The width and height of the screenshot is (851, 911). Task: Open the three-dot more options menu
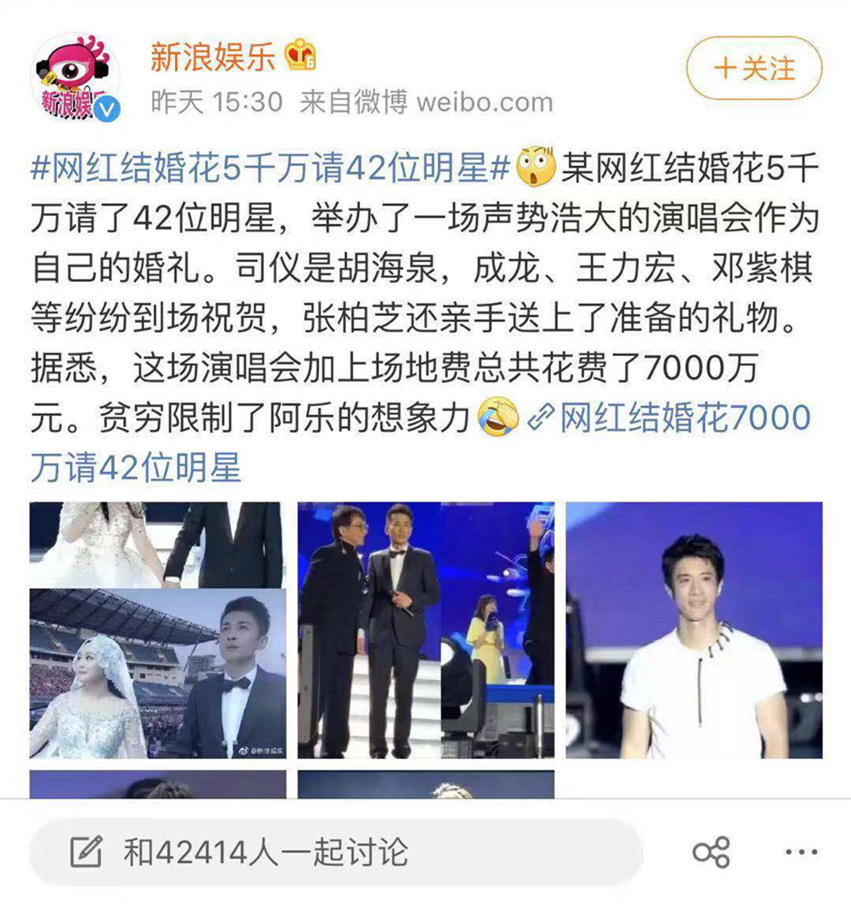pos(801,853)
